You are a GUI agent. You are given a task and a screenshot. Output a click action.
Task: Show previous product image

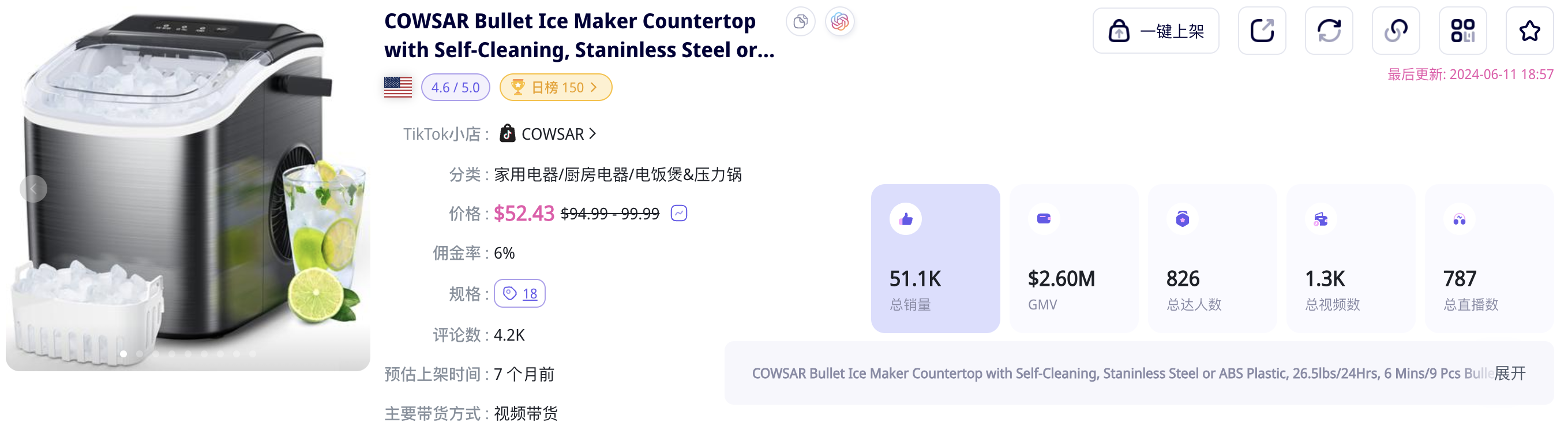[x=33, y=189]
